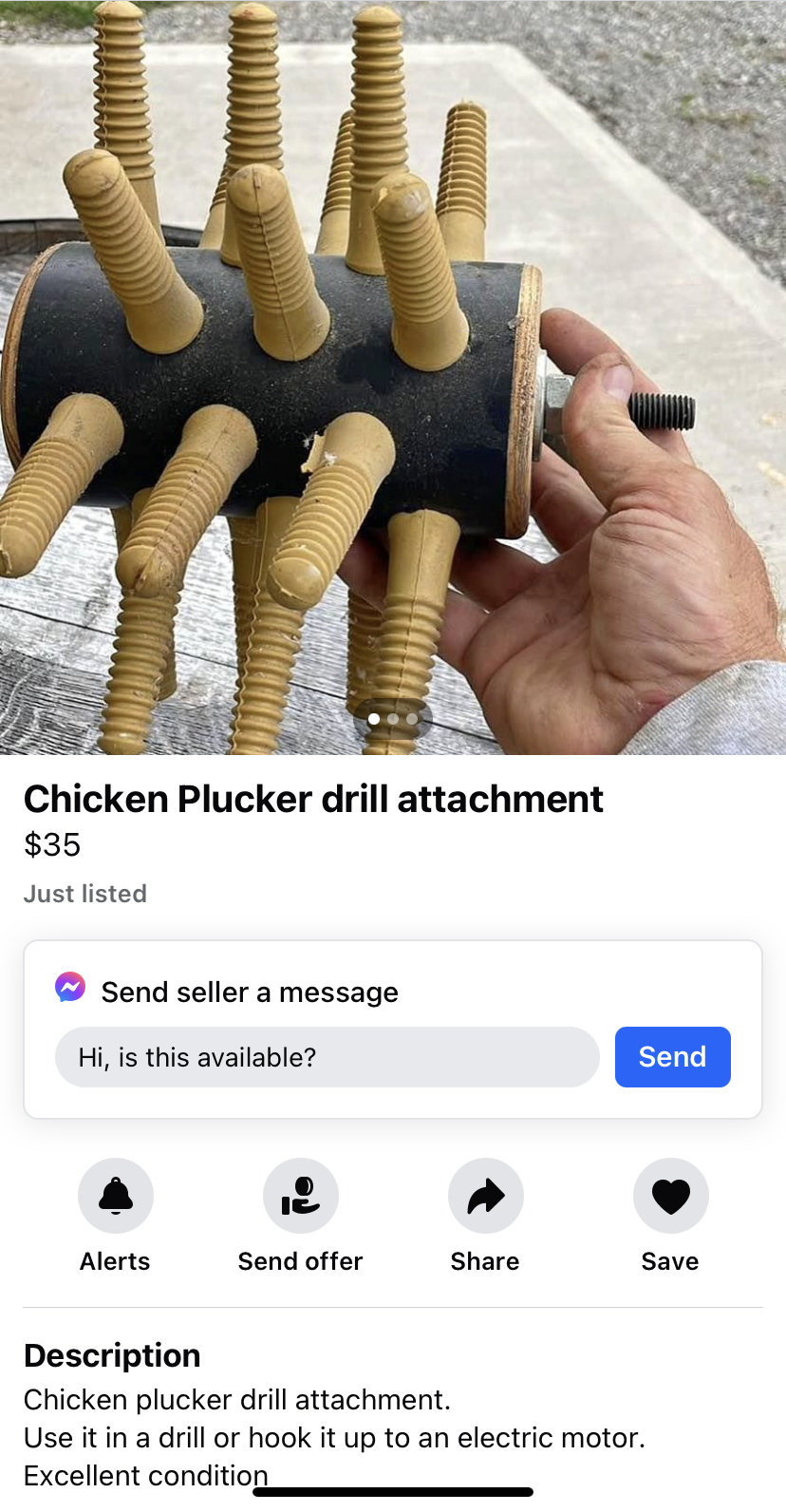The image size is (786, 1512).
Task: Turn on Alerts for this listing
Action: [x=116, y=1197]
